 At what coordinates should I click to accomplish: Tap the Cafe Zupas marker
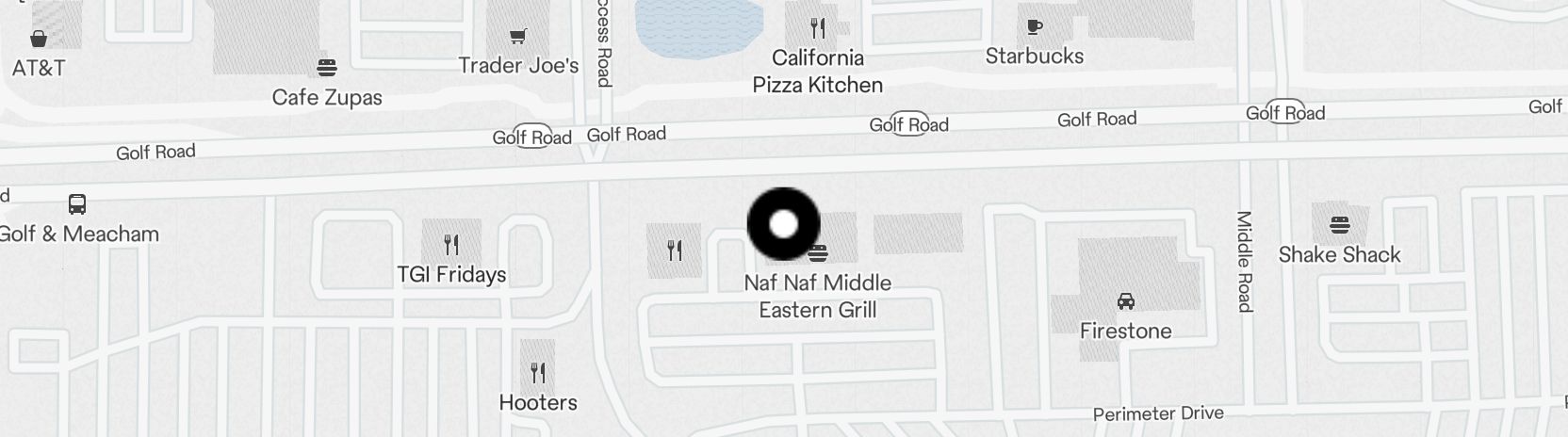tap(327, 68)
